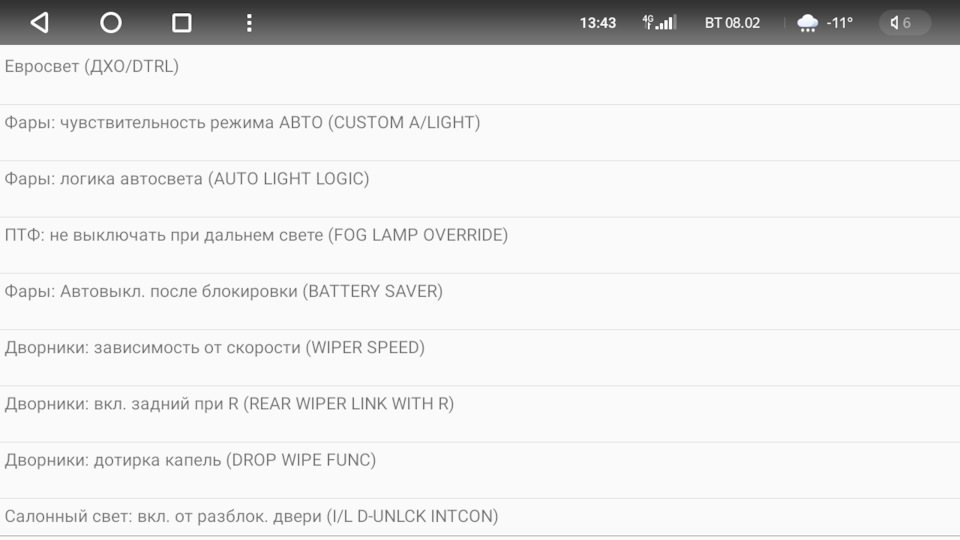
Task: Select I/L D-UNLCK INTCON row
Action: coord(252,516)
